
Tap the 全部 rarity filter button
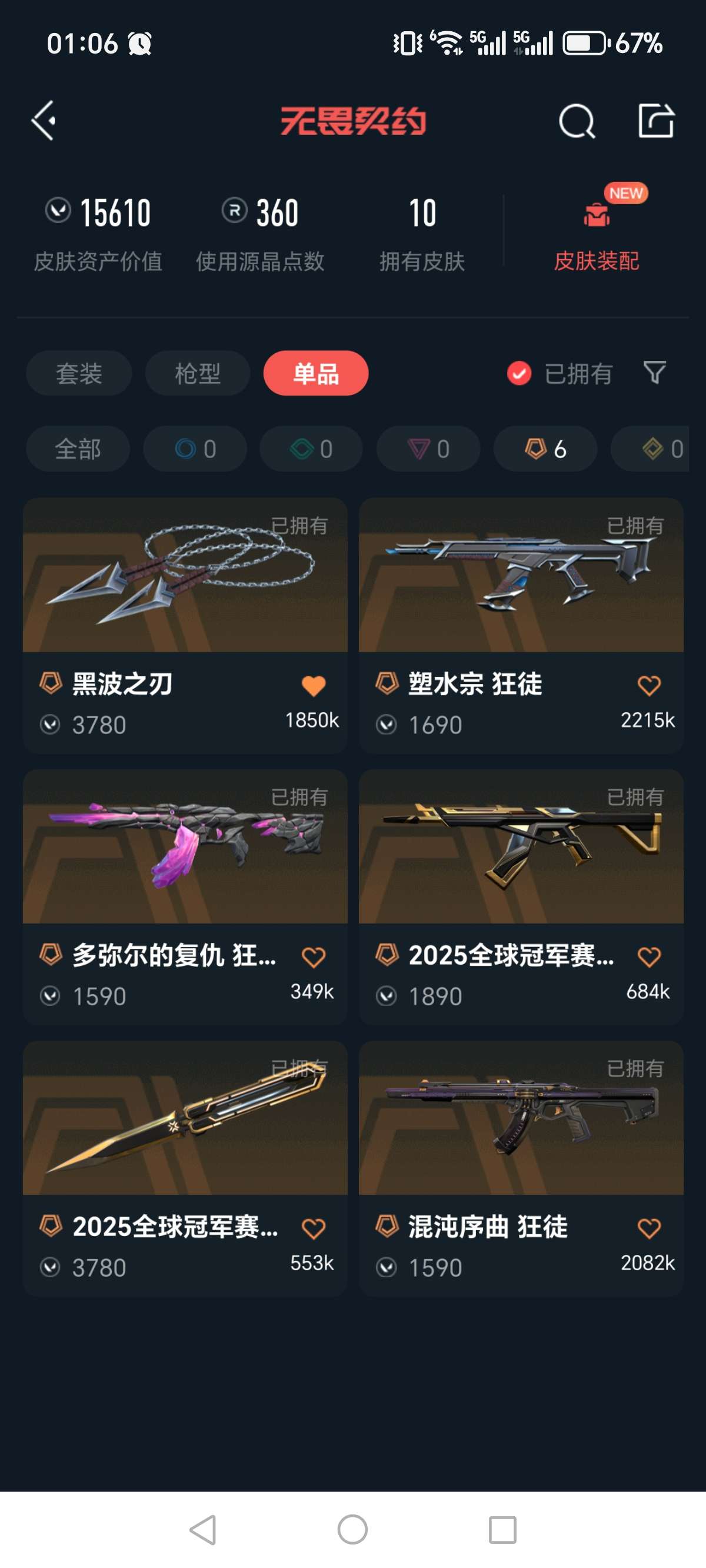coord(78,449)
